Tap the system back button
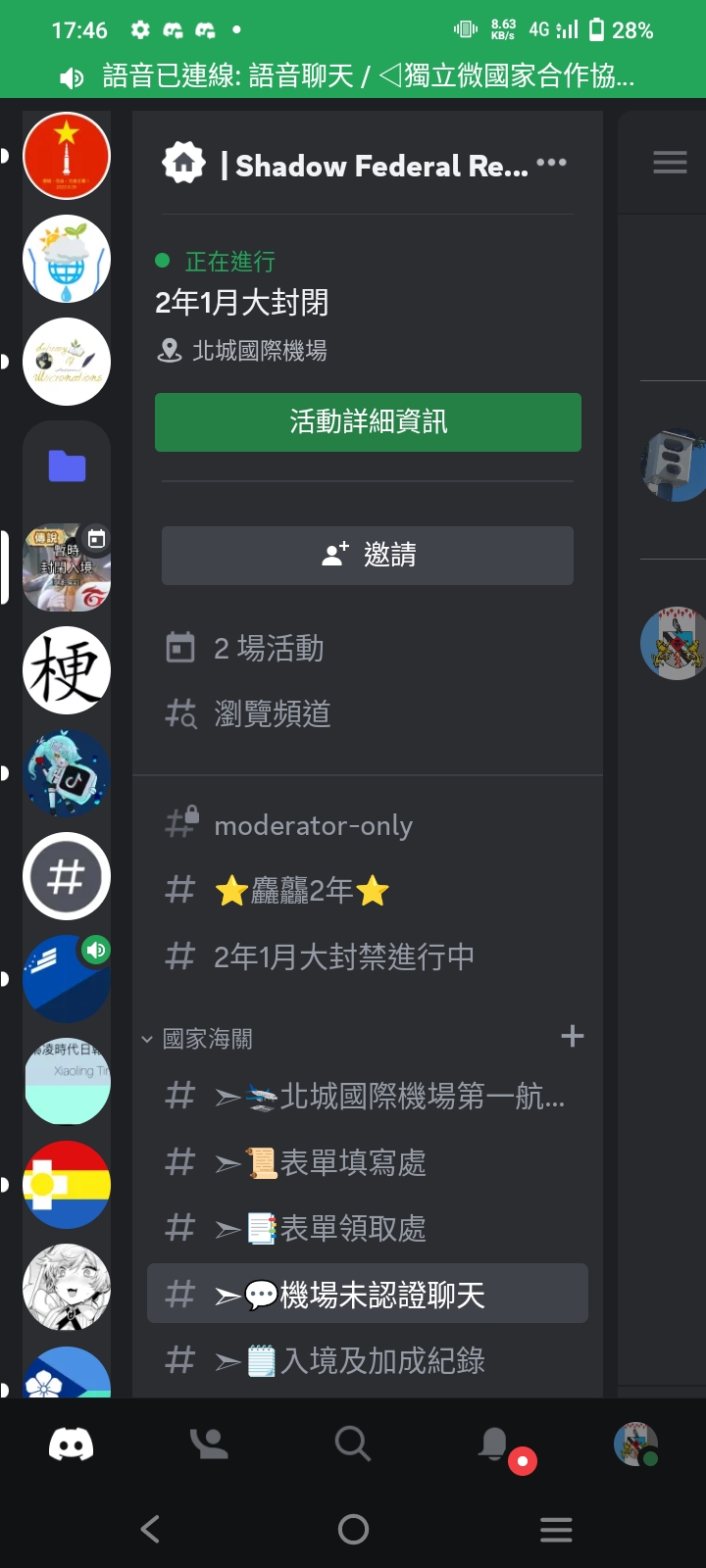 [149, 1529]
